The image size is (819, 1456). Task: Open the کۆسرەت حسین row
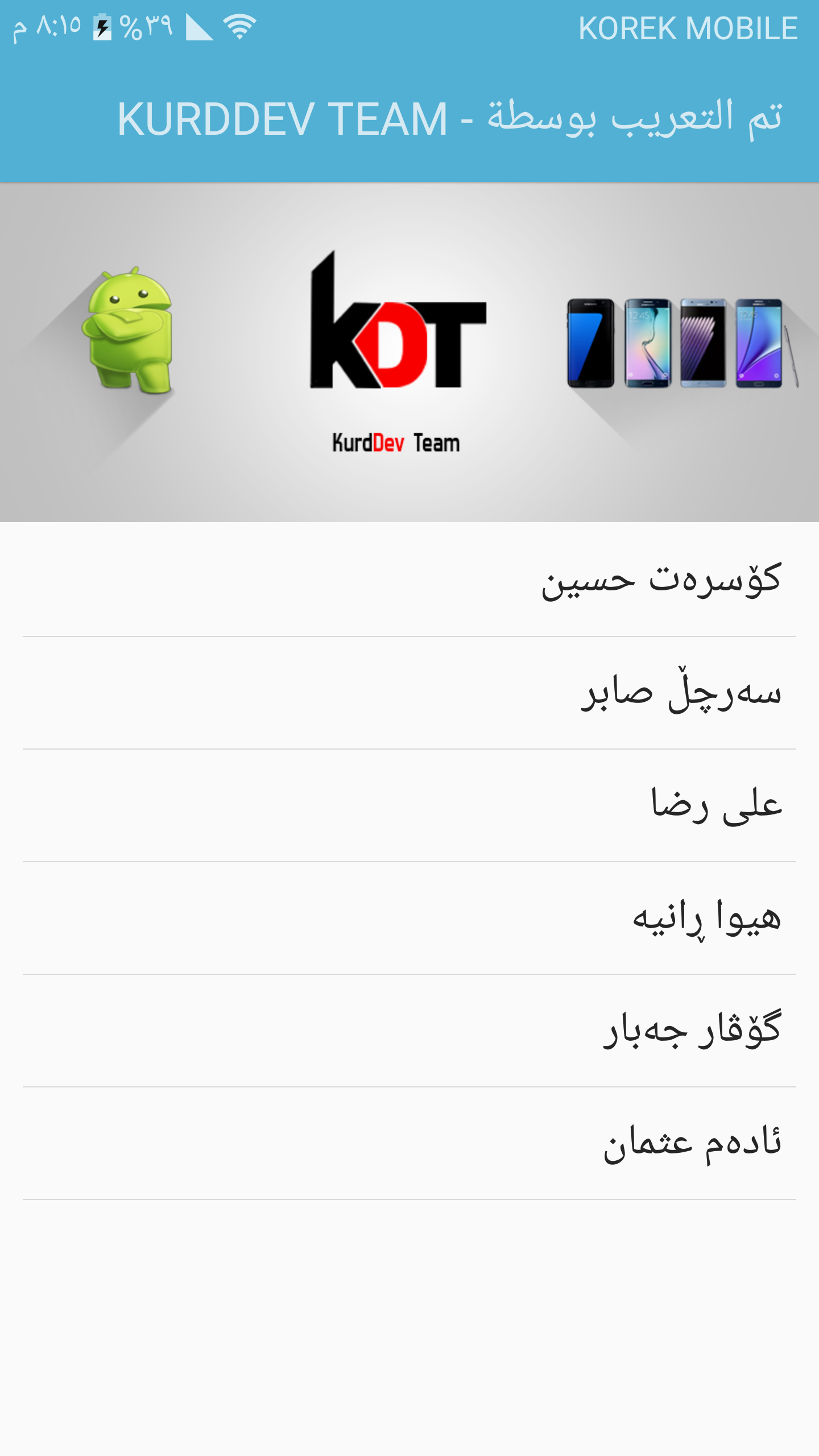[409, 580]
